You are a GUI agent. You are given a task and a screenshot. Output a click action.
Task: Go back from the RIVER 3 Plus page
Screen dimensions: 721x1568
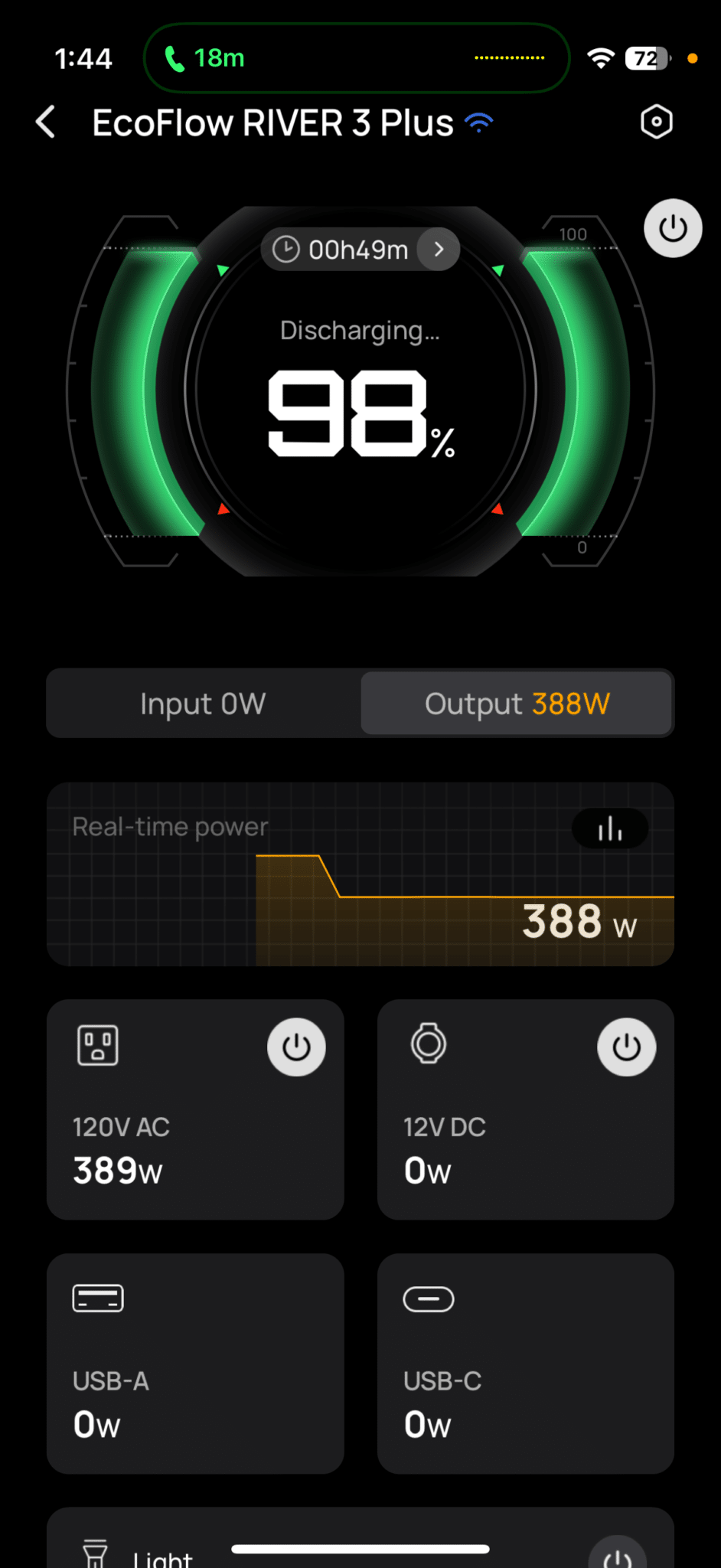coord(46,122)
